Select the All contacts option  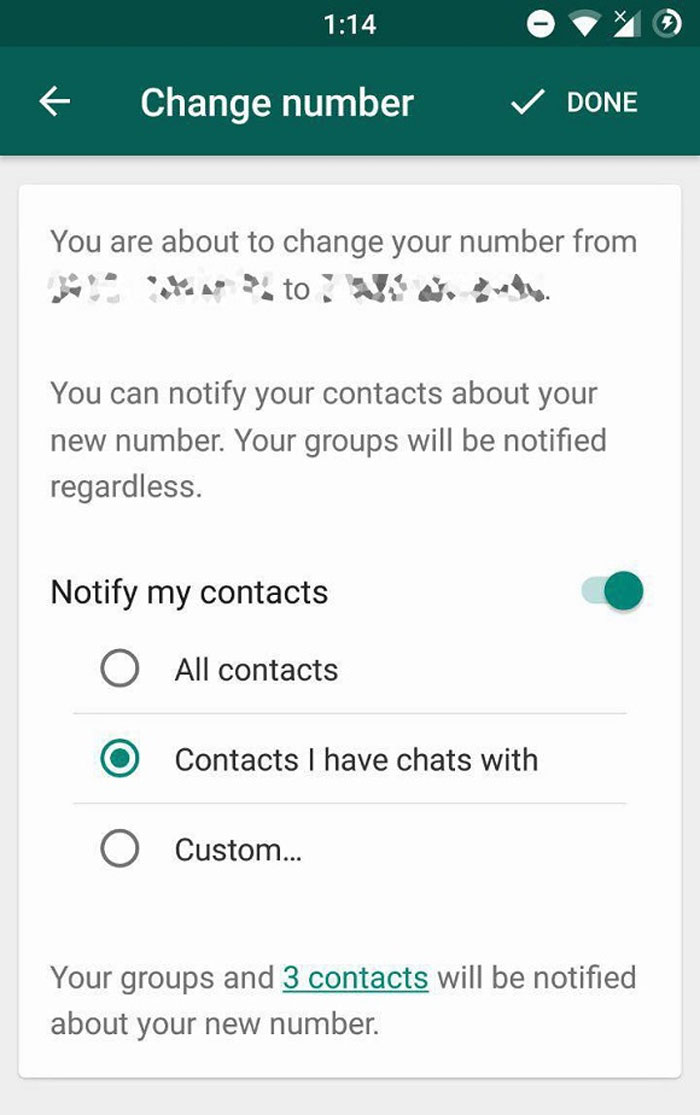coord(120,669)
